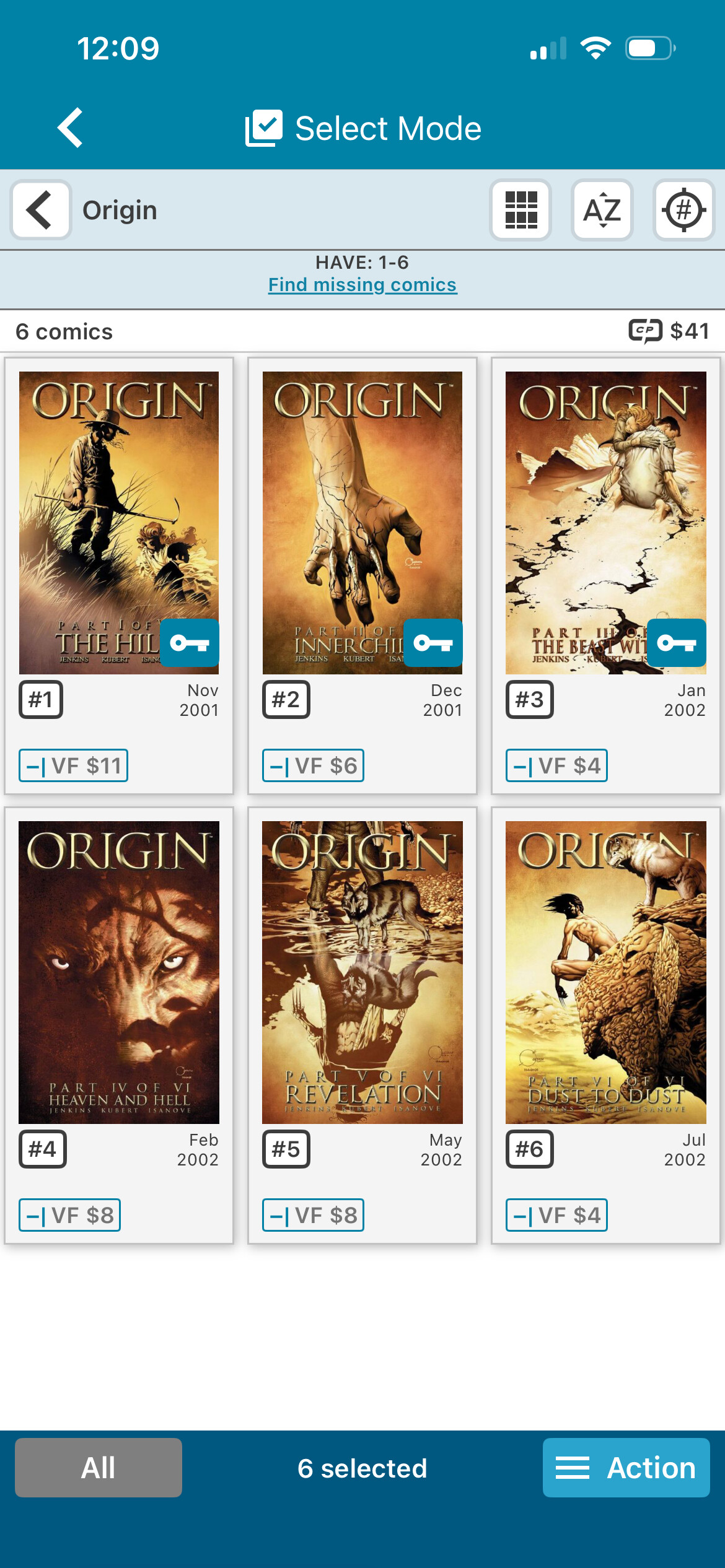This screenshot has height=1568, width=725.
Task: Tap the All selection button
Action: coord(99,1468)
